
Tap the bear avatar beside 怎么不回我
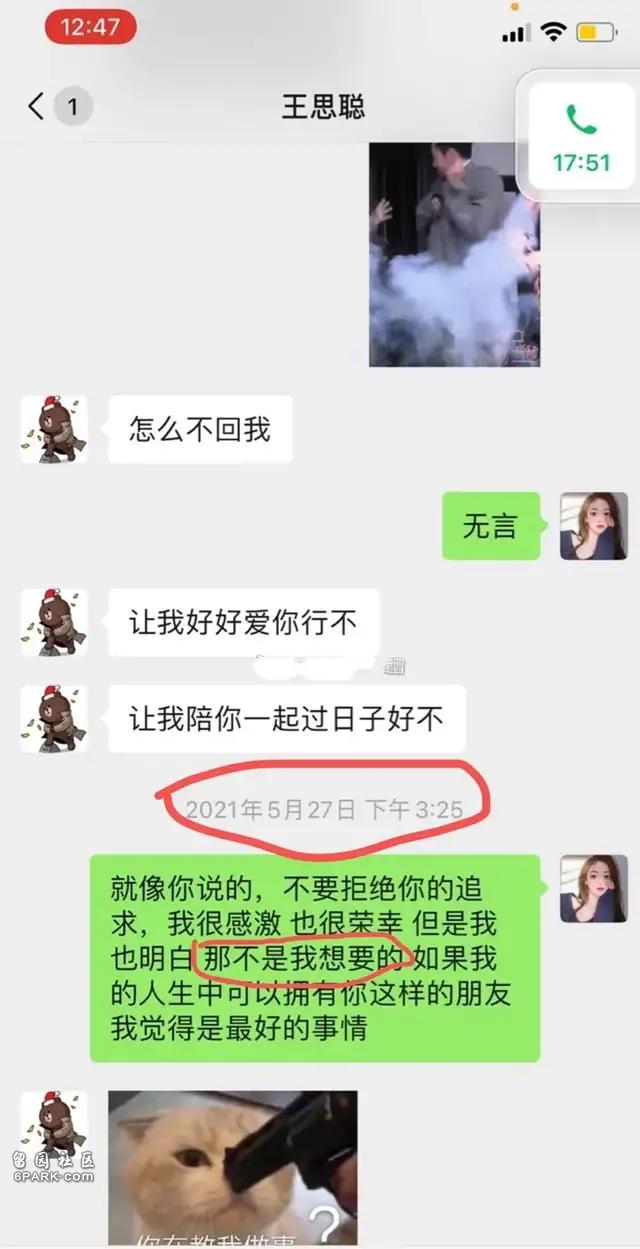pos(54,429)
